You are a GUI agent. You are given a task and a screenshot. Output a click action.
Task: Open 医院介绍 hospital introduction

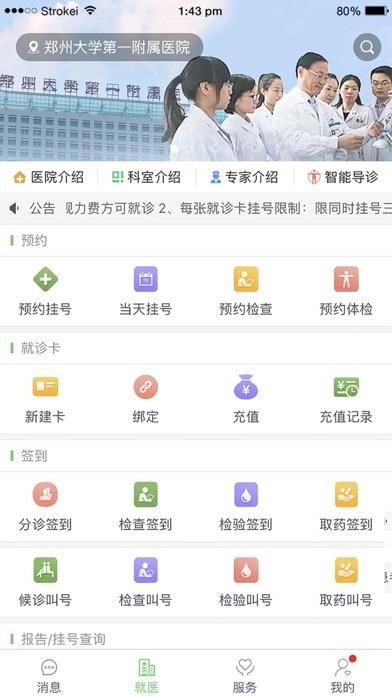pyautogui.click(x=48, y=178)
